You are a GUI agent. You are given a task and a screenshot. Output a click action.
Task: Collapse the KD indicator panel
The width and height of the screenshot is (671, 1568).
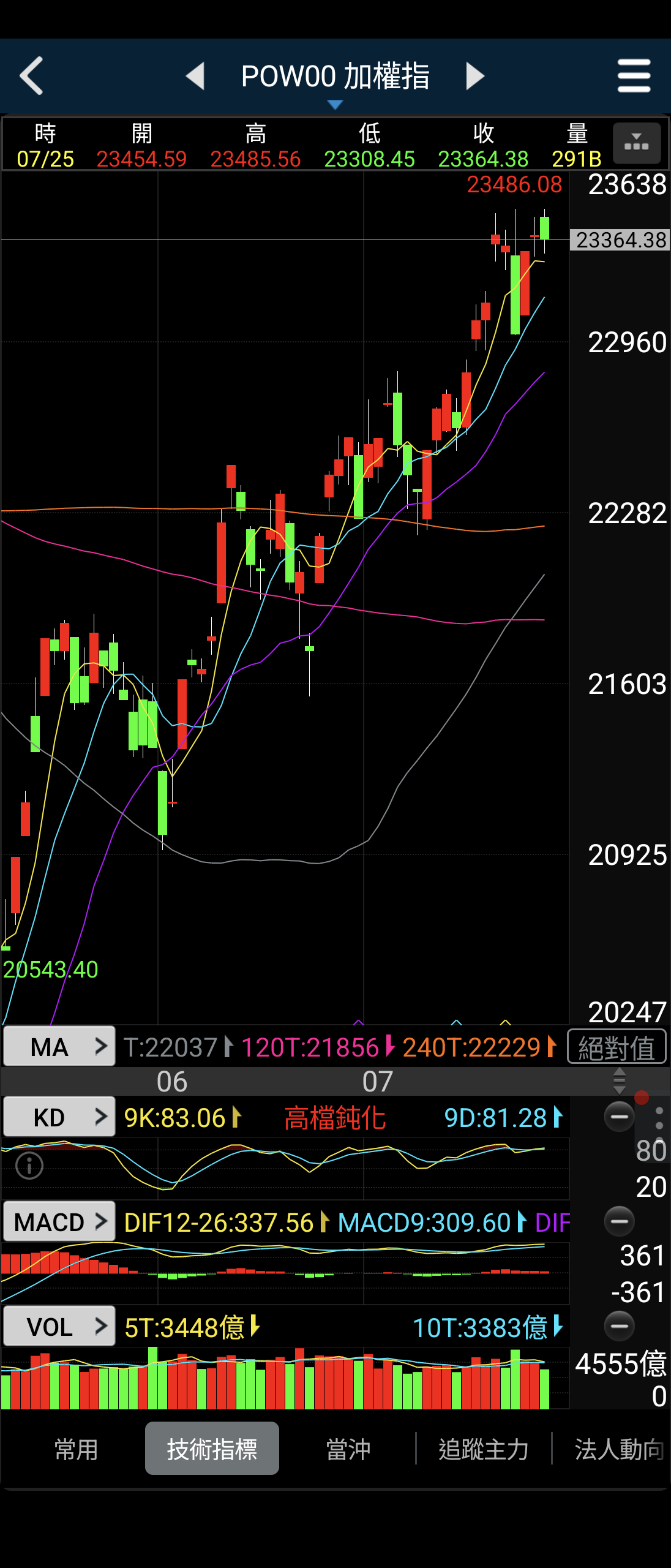pyautogui.click(x=619, y=1116)
